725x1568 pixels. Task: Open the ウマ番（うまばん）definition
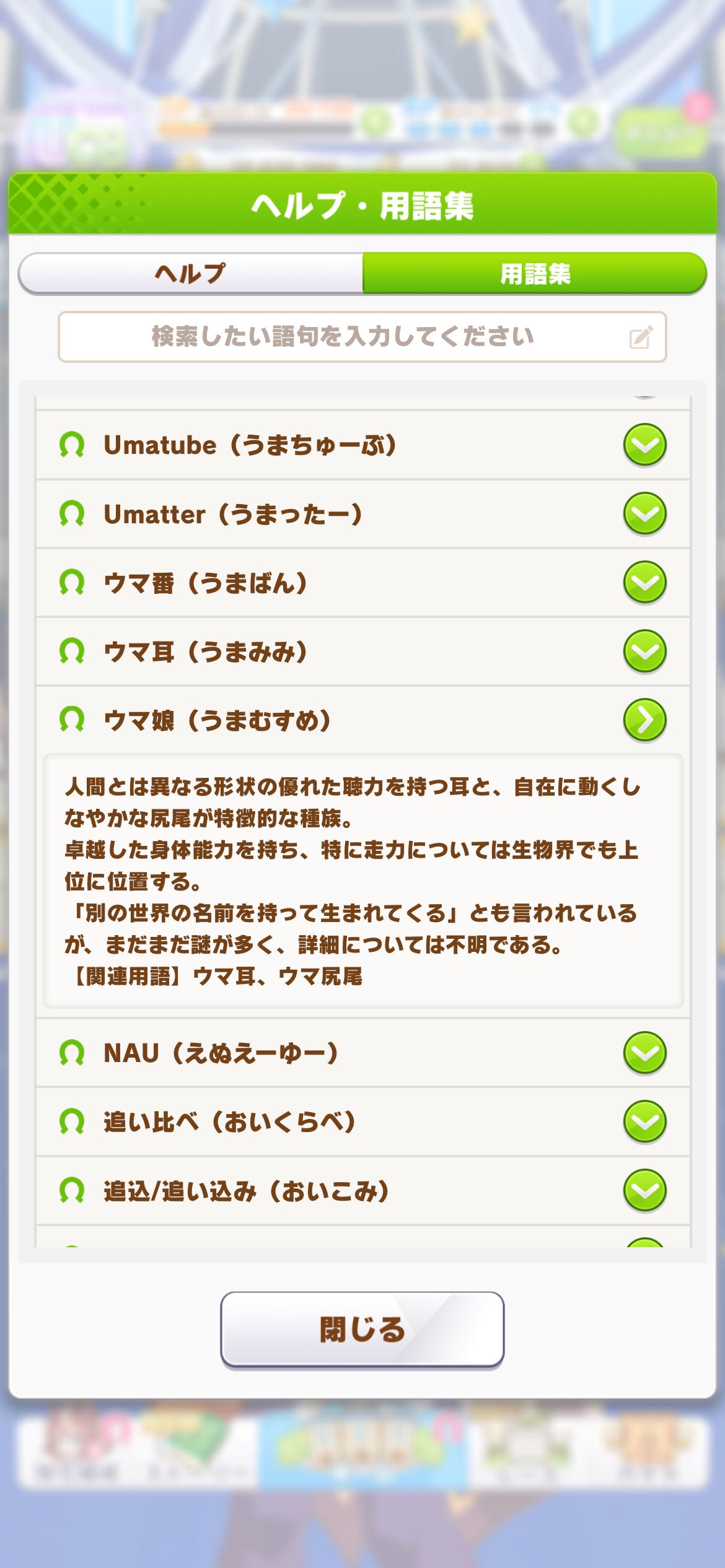(644, 583)
